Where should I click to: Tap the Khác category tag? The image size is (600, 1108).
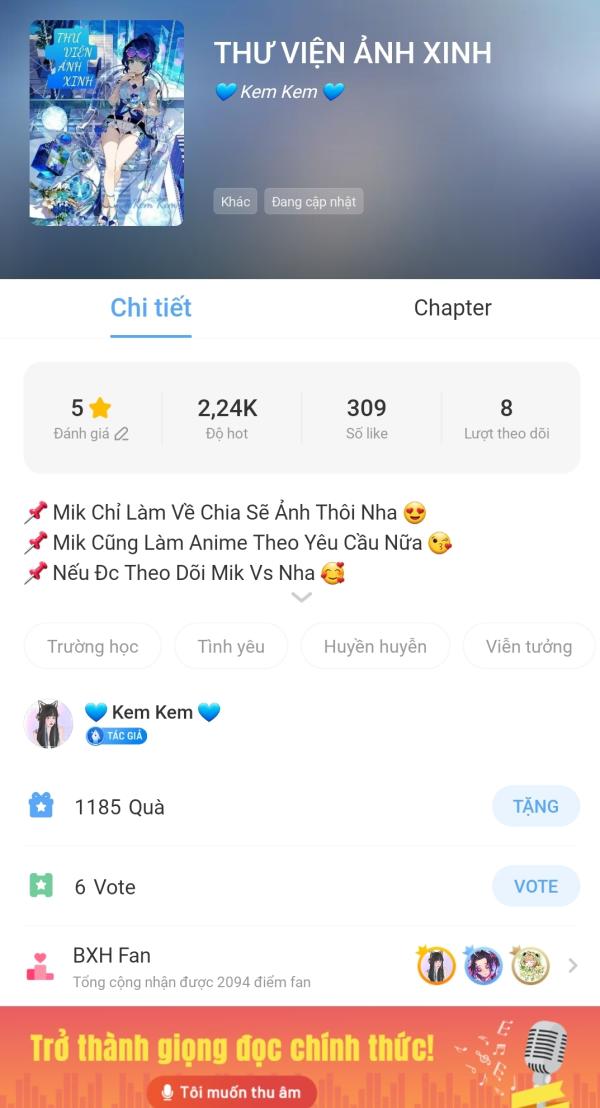pyautogui.click(x=235, y=201)
